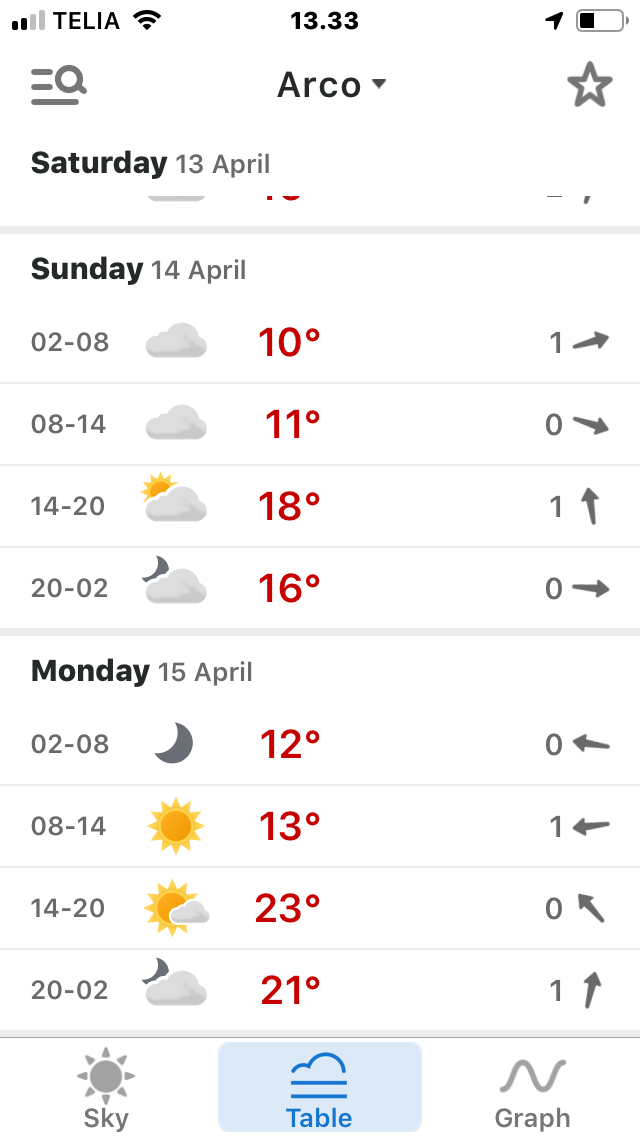Open the location search menu
The height and width of the screenshot is (1136, 640).
(x=58, y=86)
